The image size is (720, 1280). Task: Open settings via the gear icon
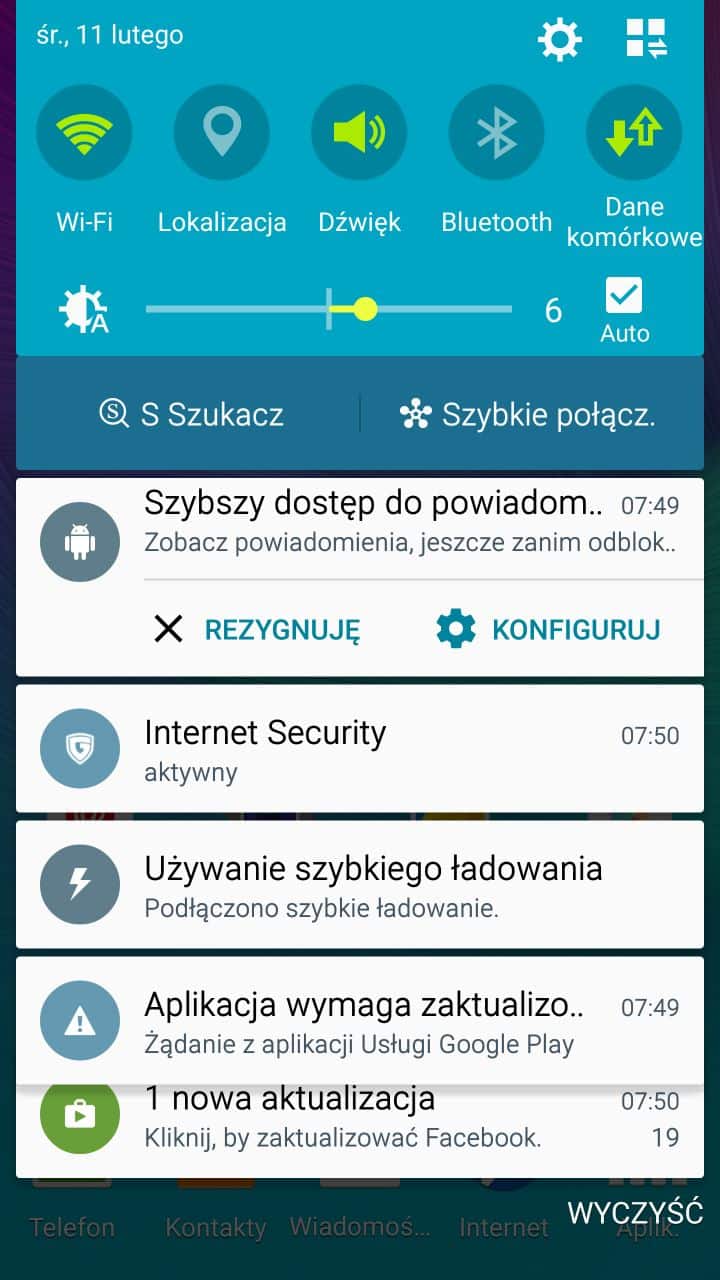pos(559,40)
